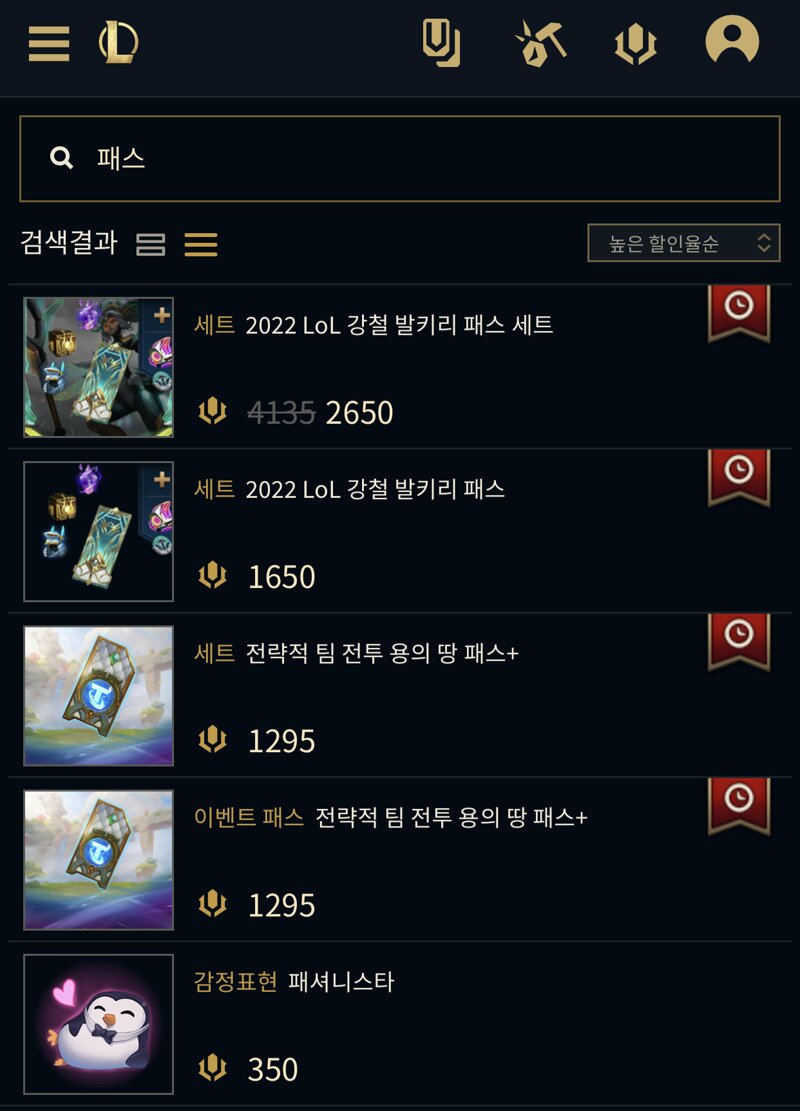
Task: Tap the search field containing 패스
Action: pyautogui.click(x=400, y=158)
